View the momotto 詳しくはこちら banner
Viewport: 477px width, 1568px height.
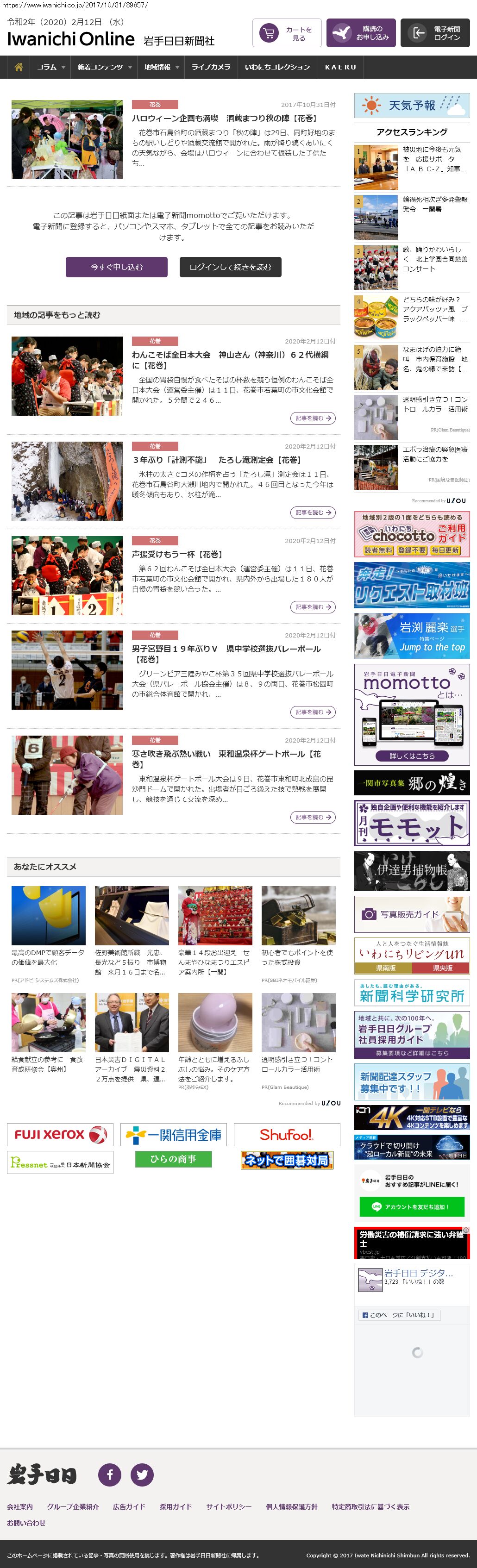click(412, 756)
